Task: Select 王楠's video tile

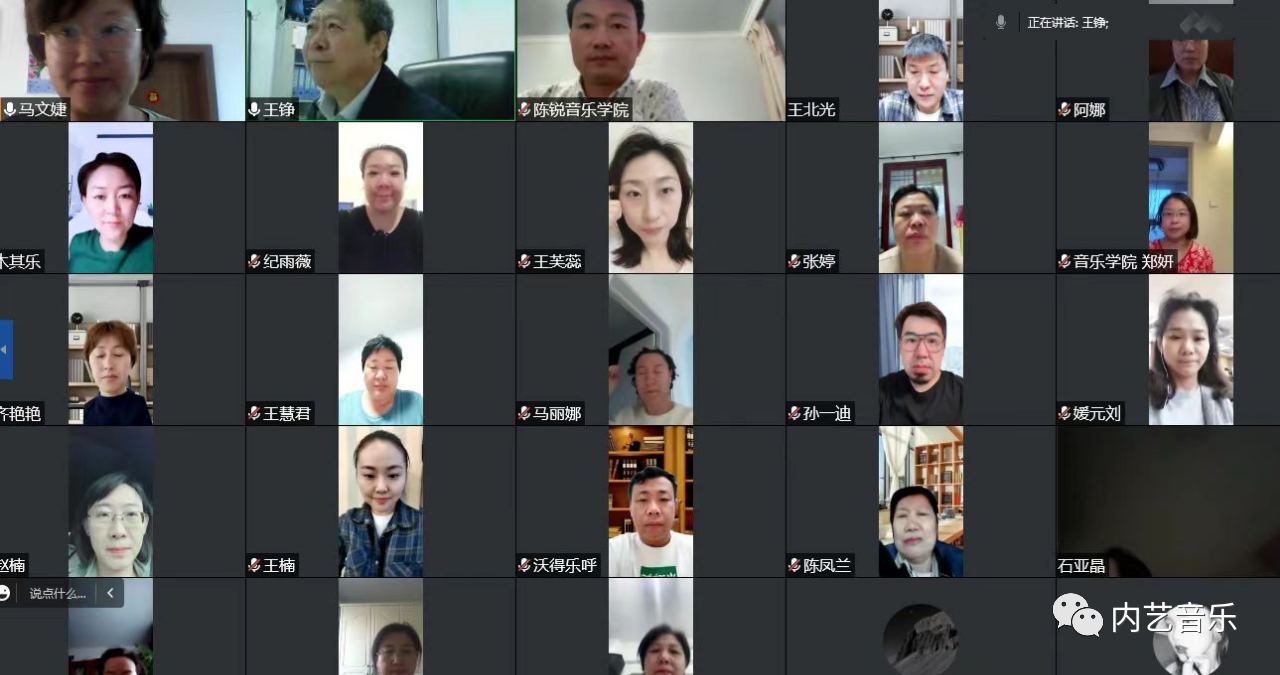Action: (x=380, y=500)
